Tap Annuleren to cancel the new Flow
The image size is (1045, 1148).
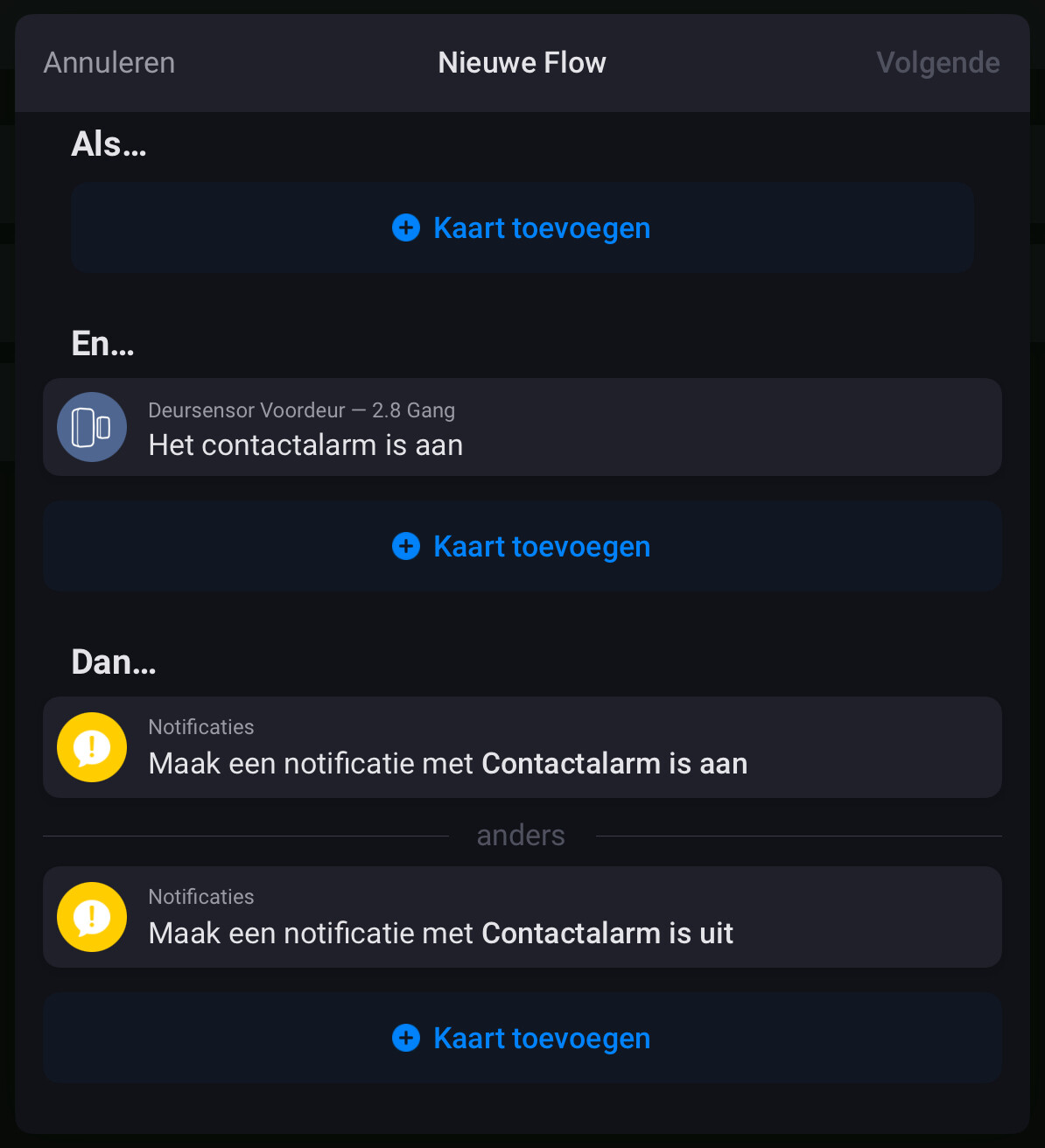tap(109, 63)
